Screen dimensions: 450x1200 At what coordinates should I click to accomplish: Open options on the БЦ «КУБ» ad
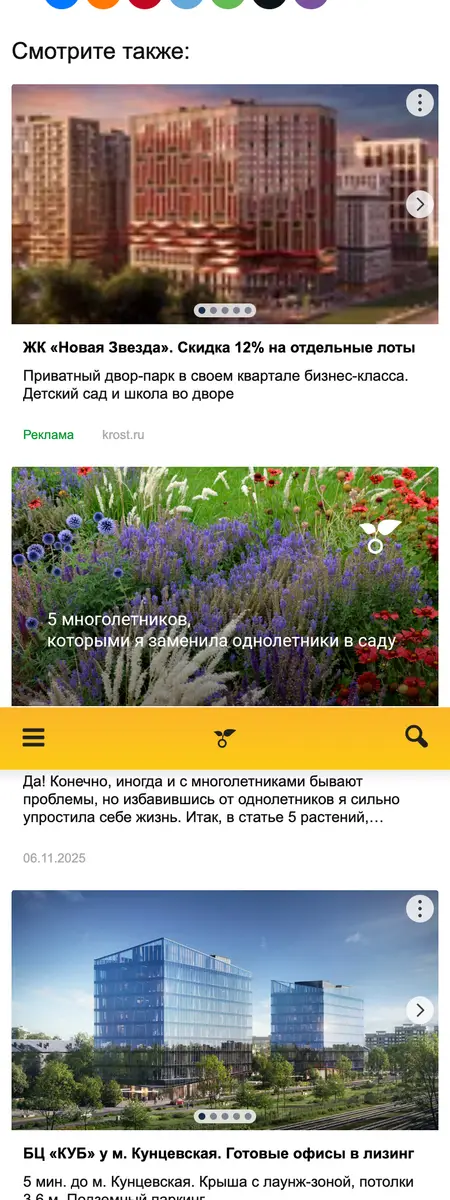(420, 908)
